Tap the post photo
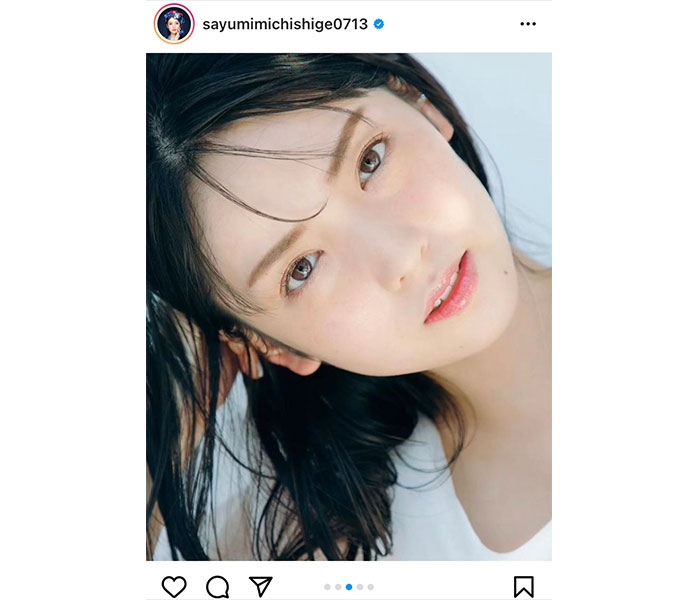This screenshot has height=600, width=700. [x=349, y=306]
